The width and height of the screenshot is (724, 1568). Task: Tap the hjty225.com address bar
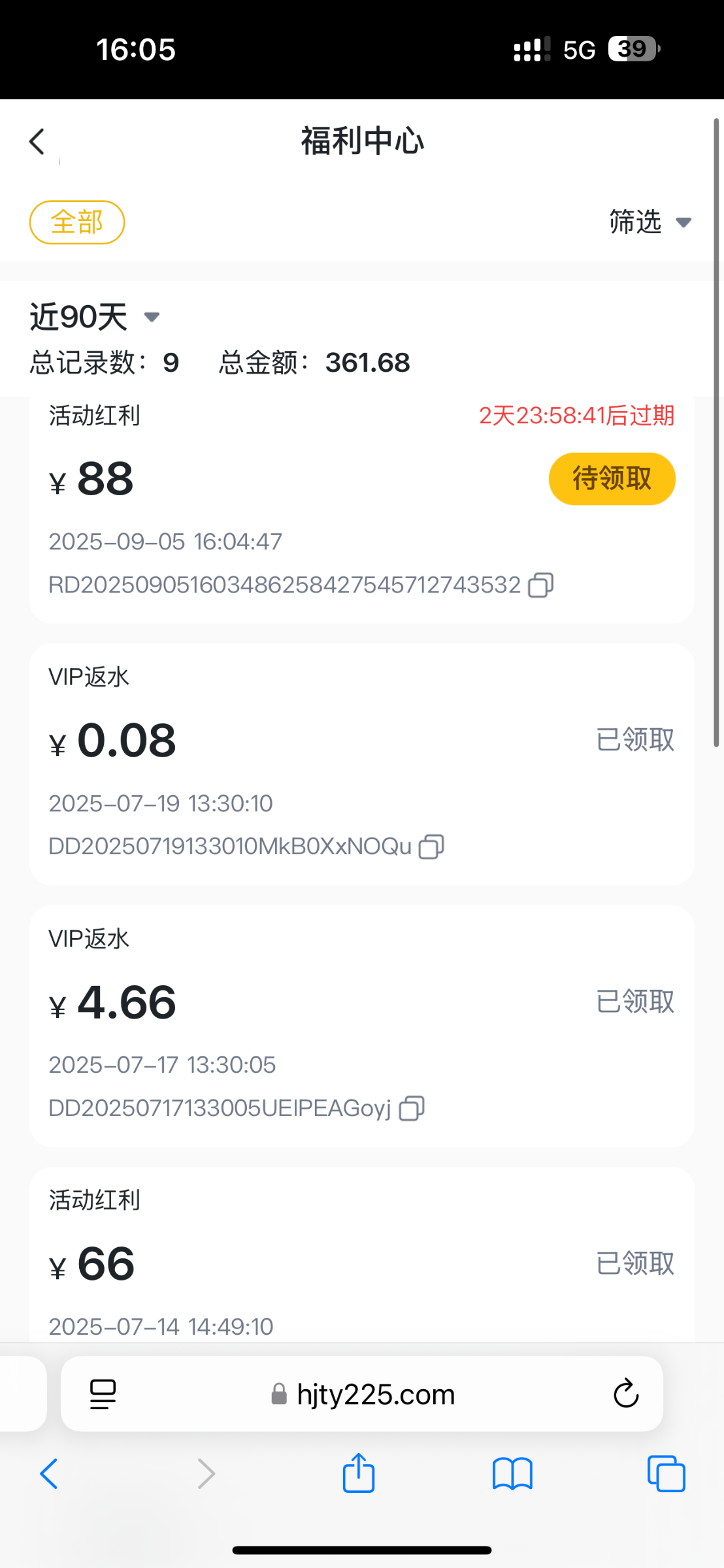click(362, 1395)
